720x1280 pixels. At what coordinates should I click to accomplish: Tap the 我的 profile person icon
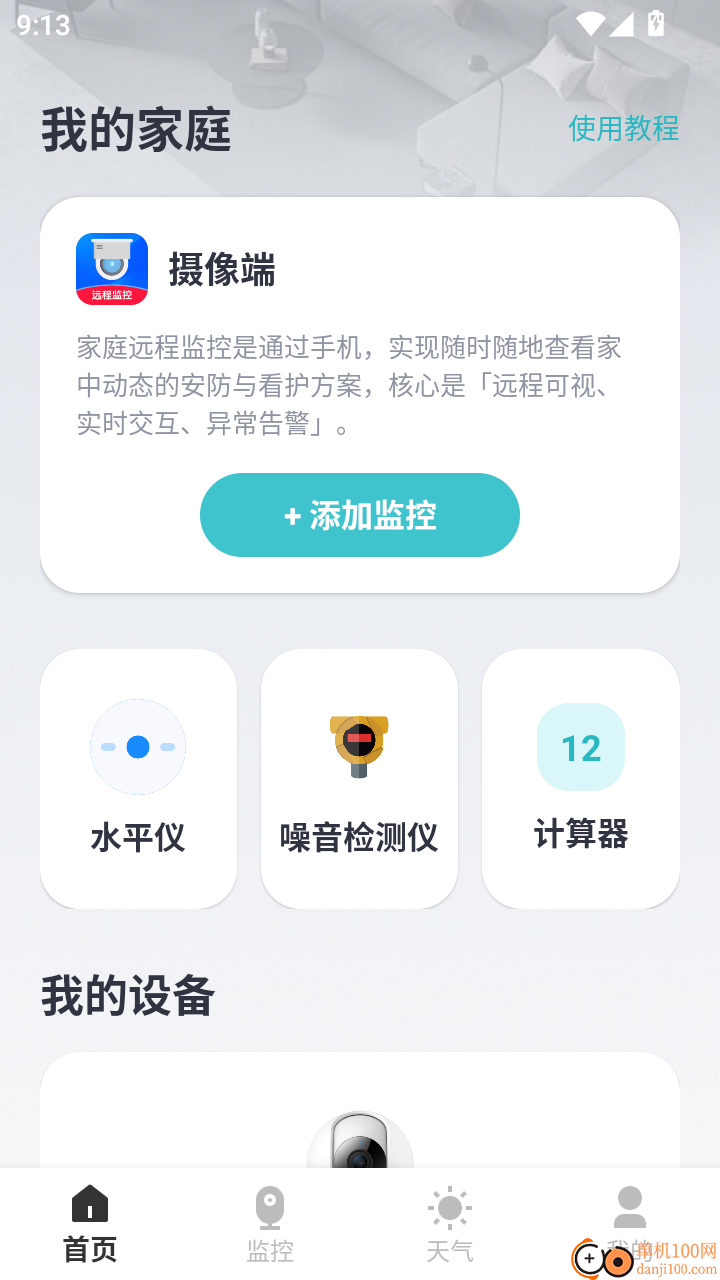point(629,1207)
